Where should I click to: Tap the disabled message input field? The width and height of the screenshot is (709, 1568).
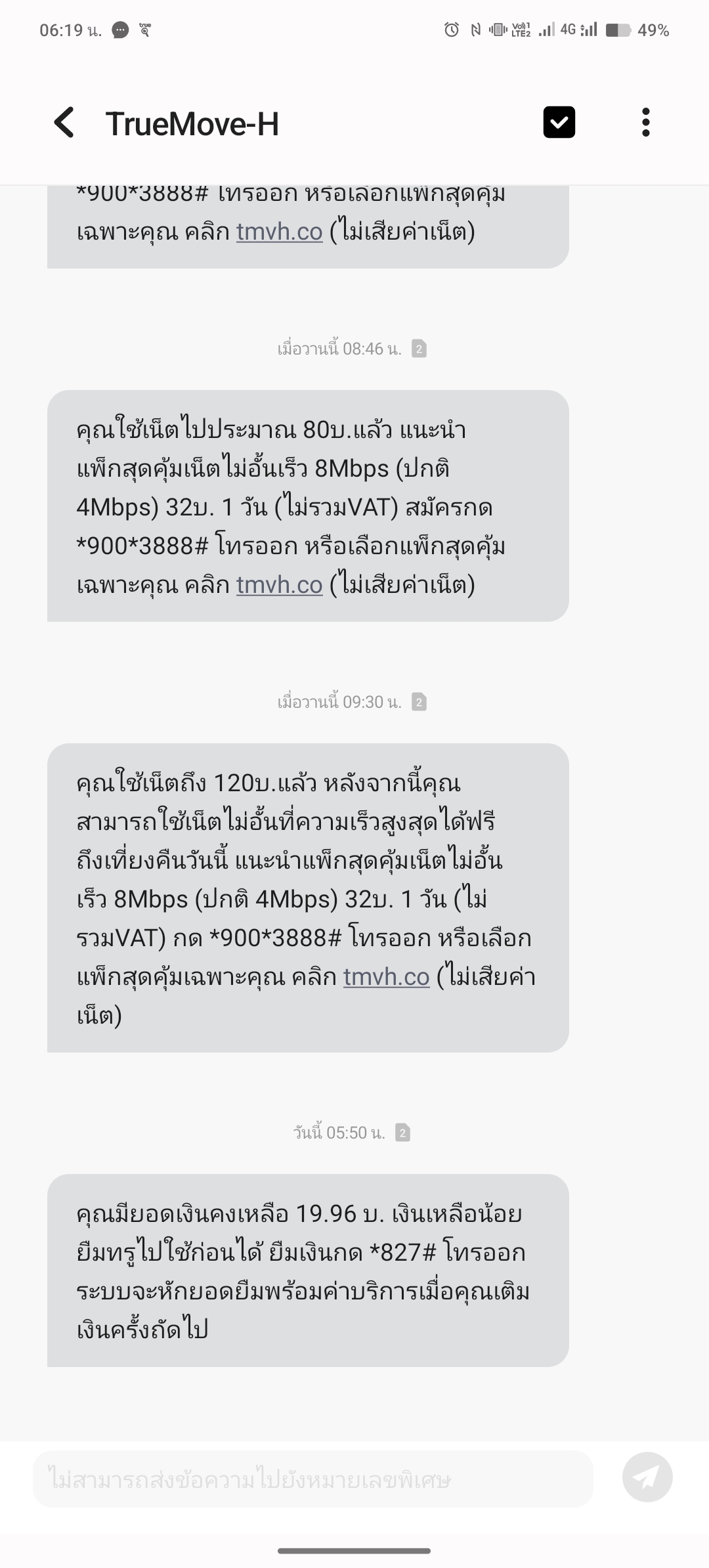[313, 1481]
